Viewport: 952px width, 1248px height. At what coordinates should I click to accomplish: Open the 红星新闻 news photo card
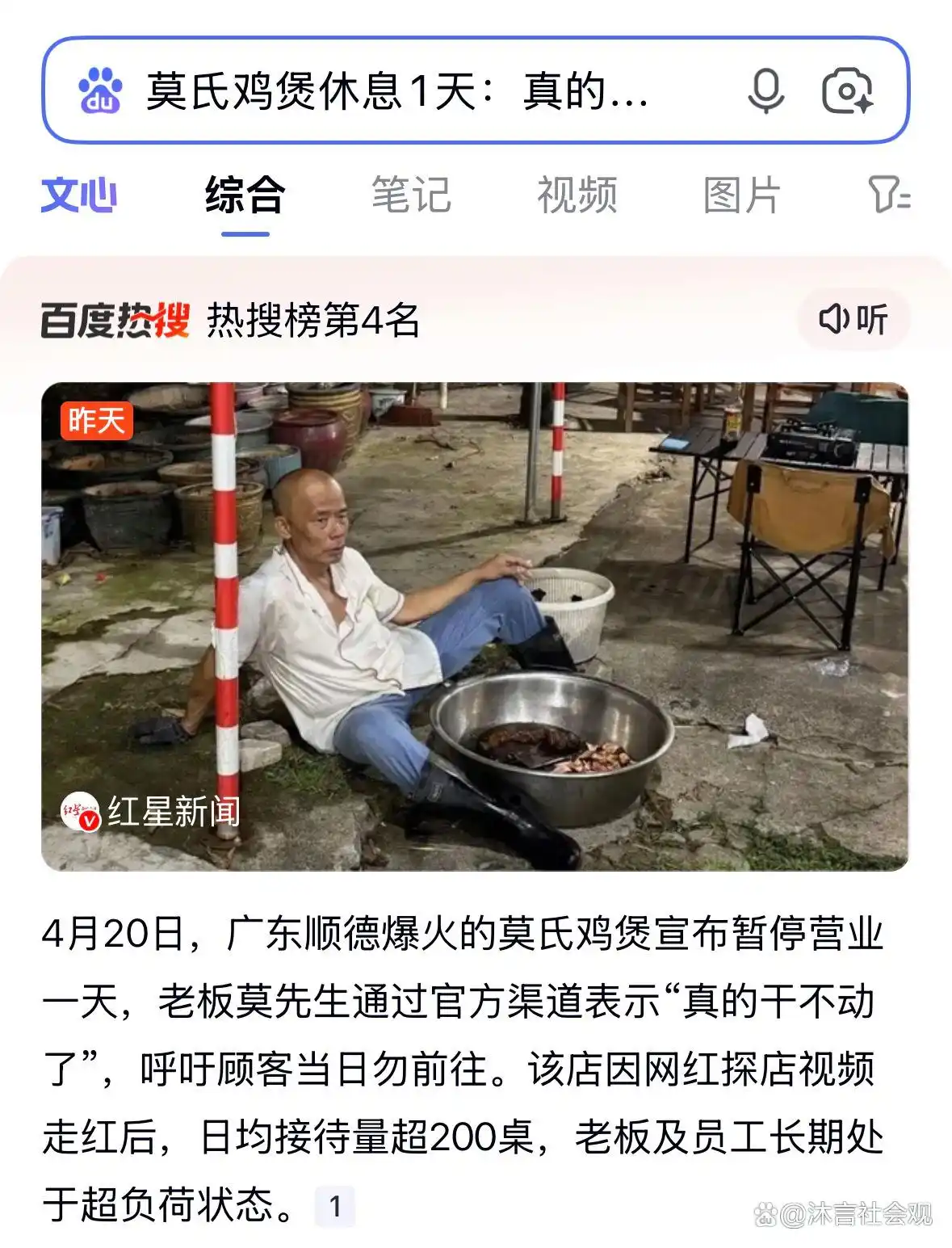click(475, 626)
